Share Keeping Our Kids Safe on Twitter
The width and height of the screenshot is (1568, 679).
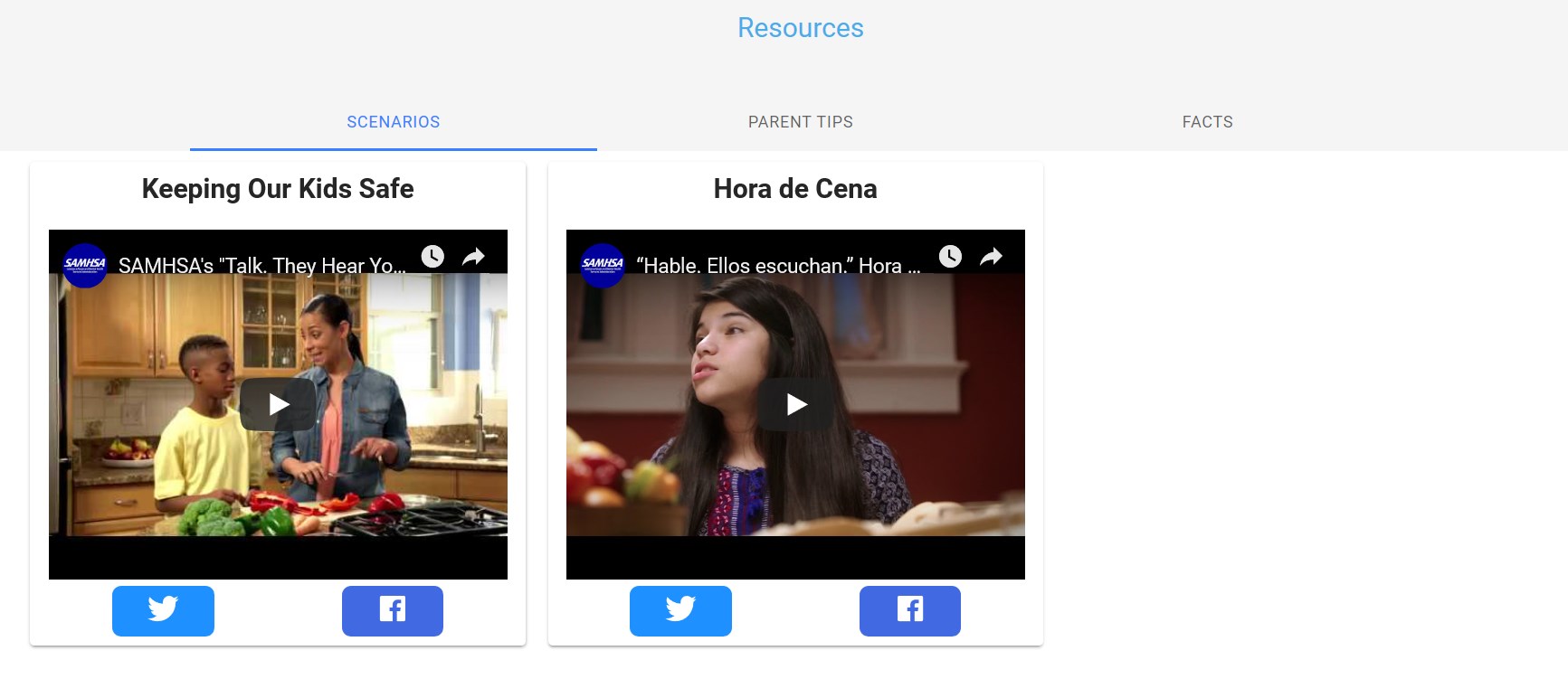pos(163,610)
